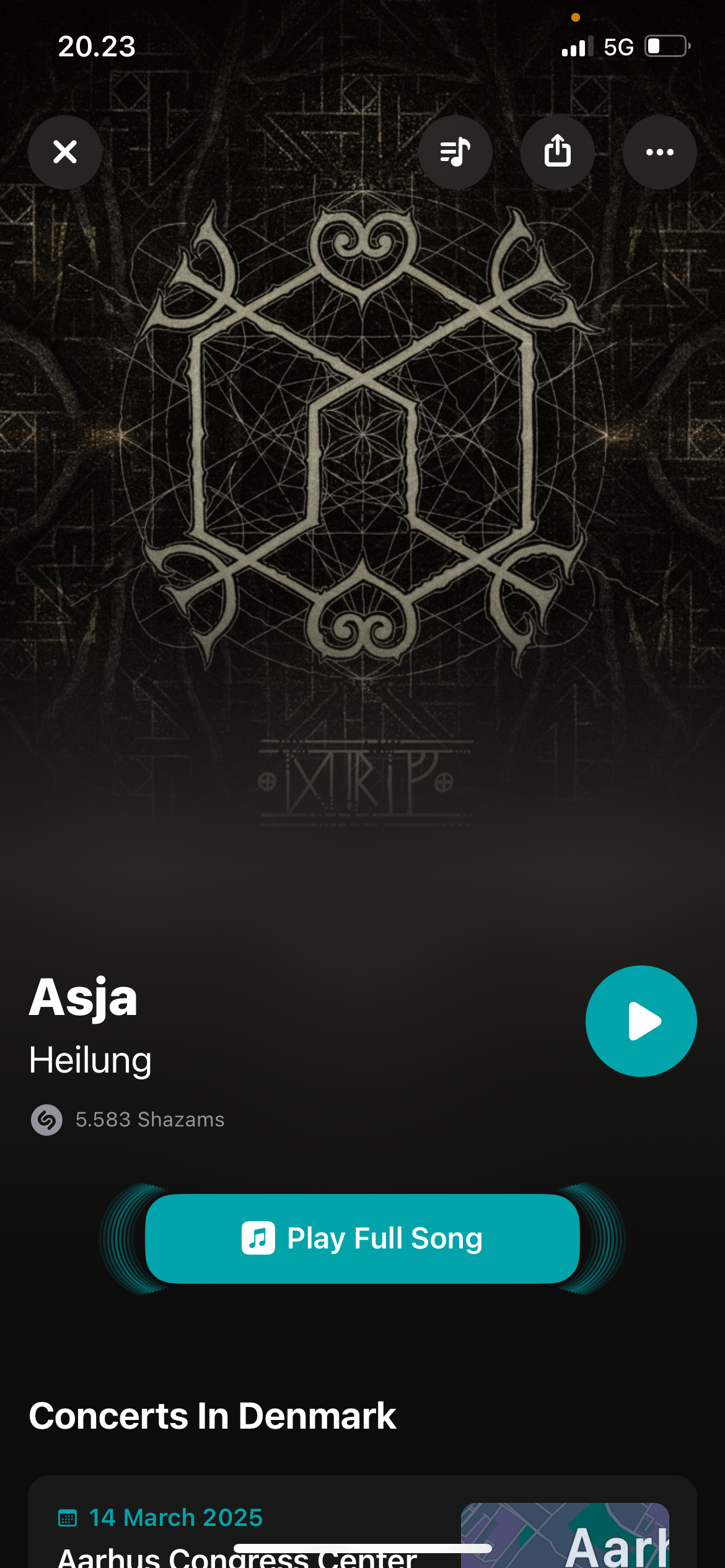Open the Heilung artist page
725x1568 pixels.
tap(90, 1060)
